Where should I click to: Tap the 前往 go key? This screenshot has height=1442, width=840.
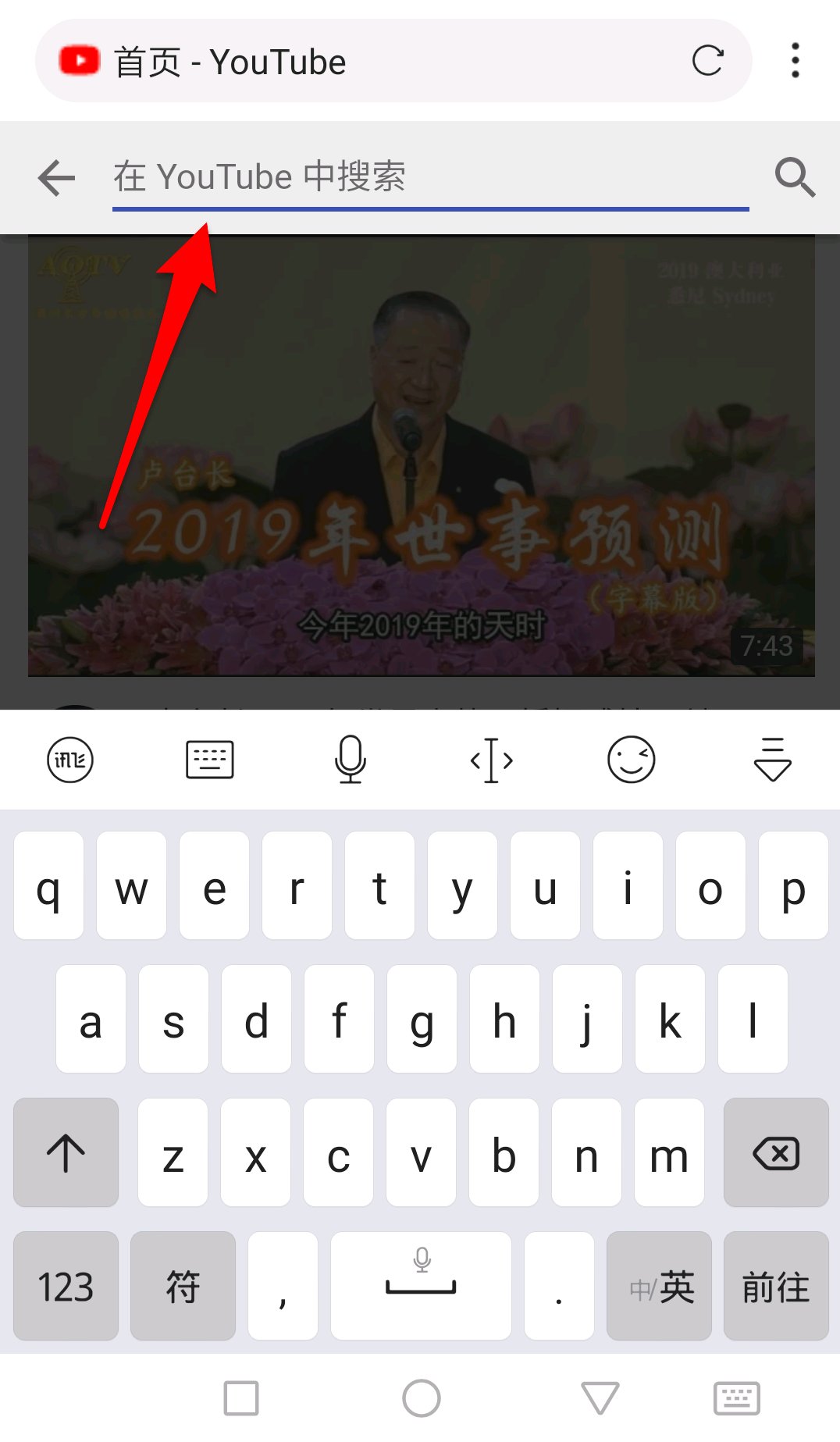[x=775, y=1286]
